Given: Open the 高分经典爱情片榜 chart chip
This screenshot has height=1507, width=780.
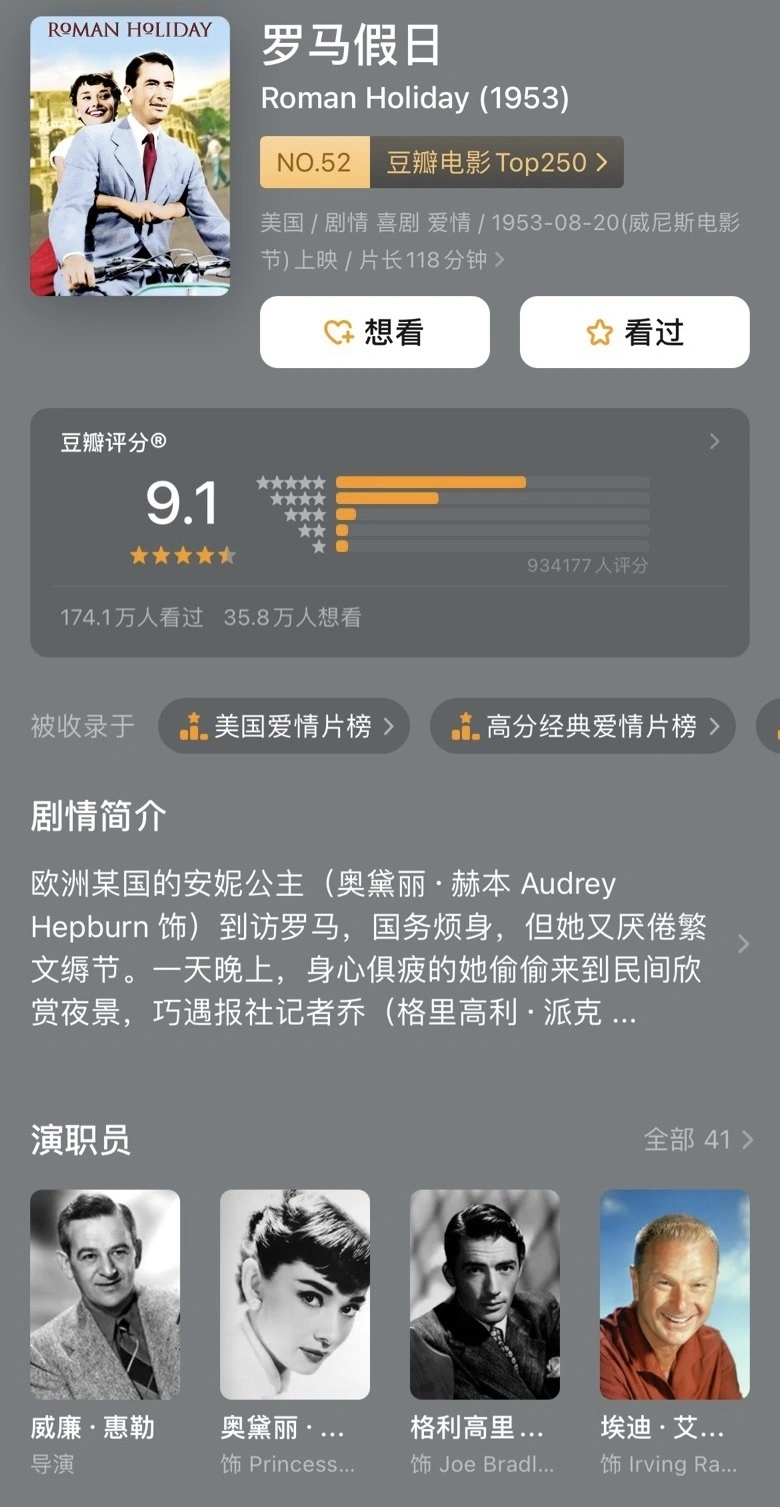Looking at the screenshot, I should 582,726.
